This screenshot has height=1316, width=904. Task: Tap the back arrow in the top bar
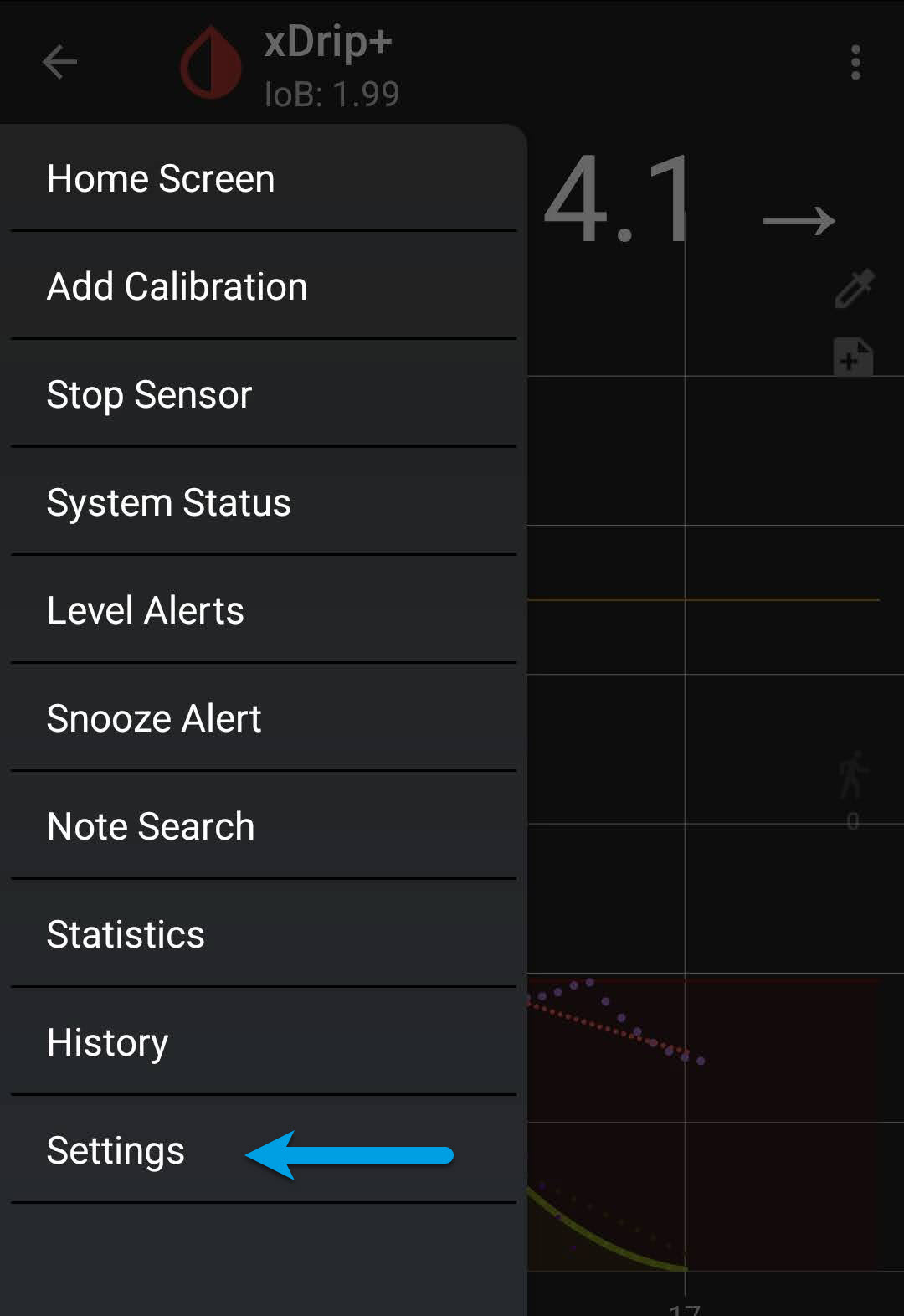(59, 61)
